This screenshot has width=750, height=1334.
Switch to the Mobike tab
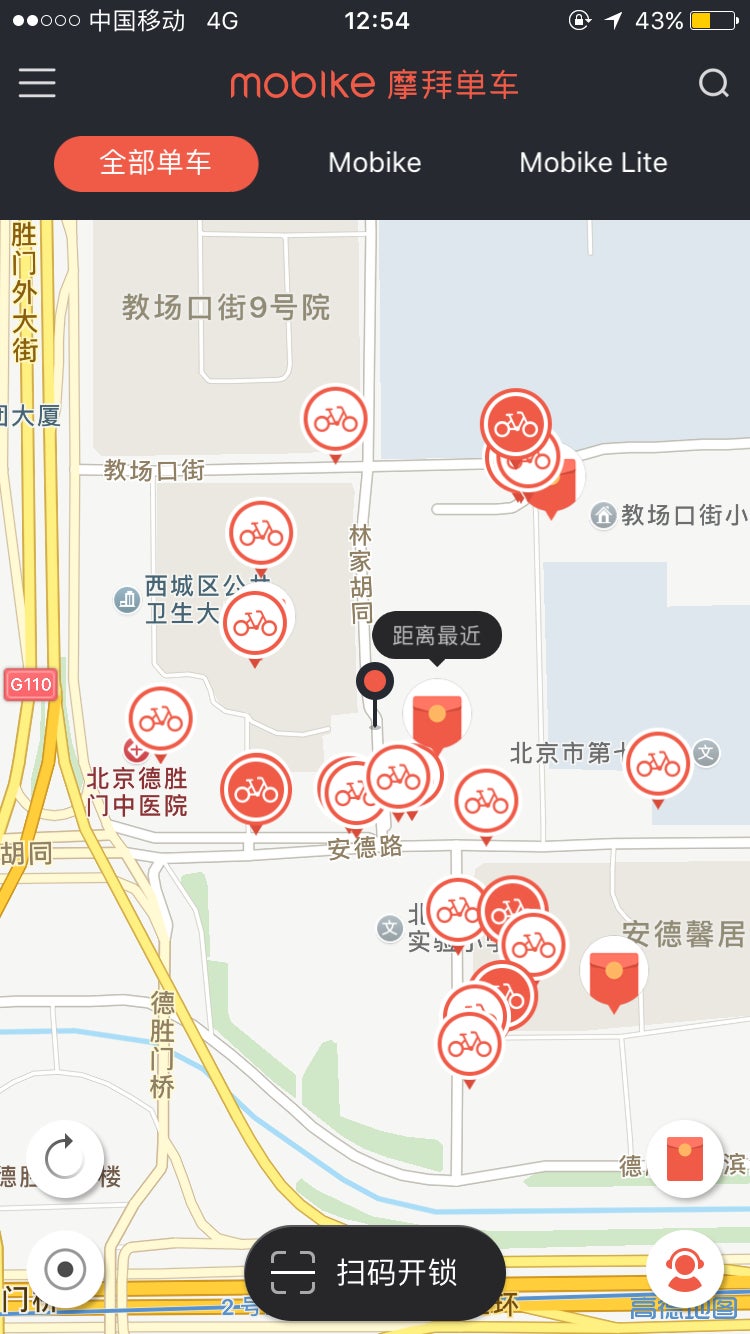click(x=375, y=163)
